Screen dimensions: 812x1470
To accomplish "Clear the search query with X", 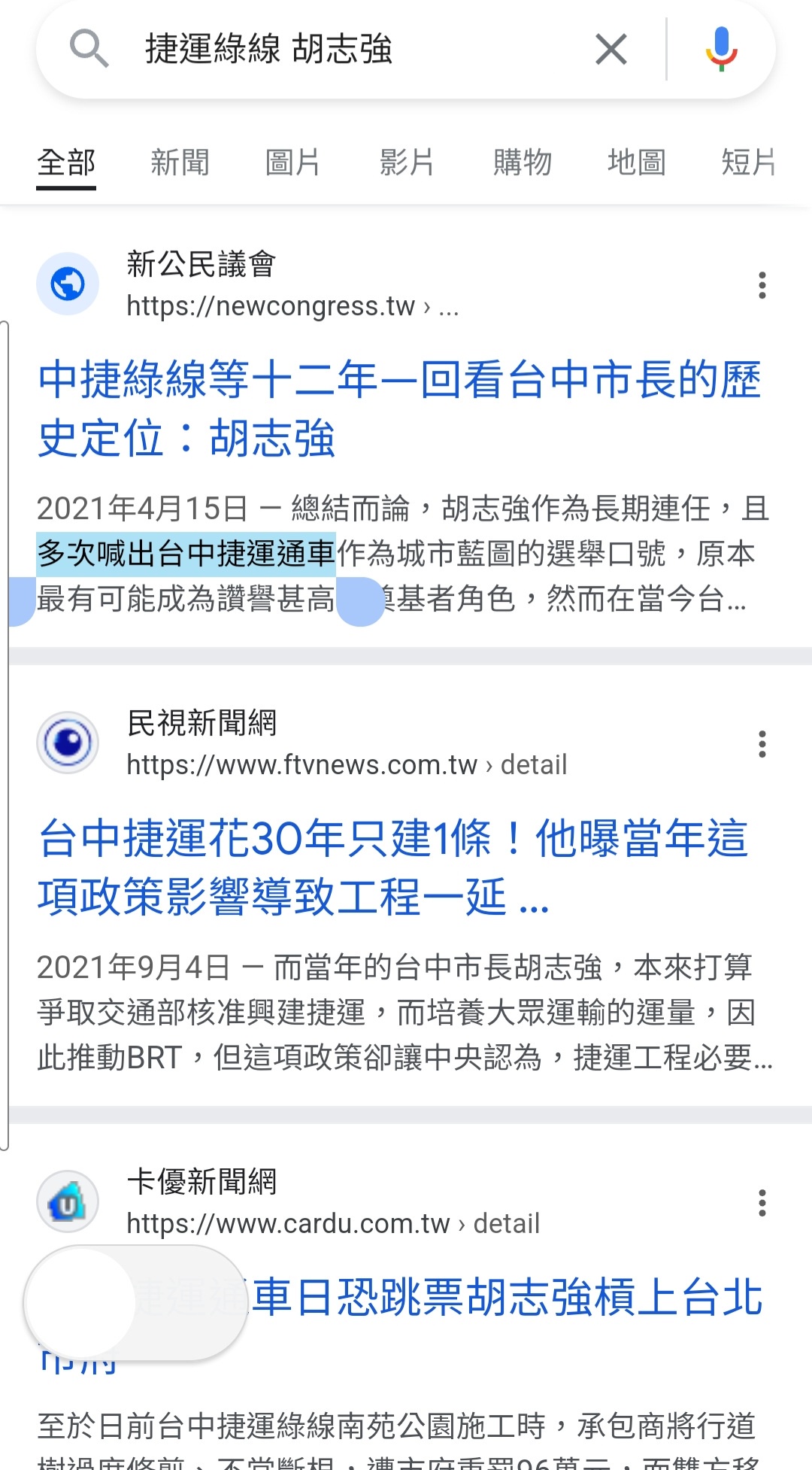I will click(611, 50).
